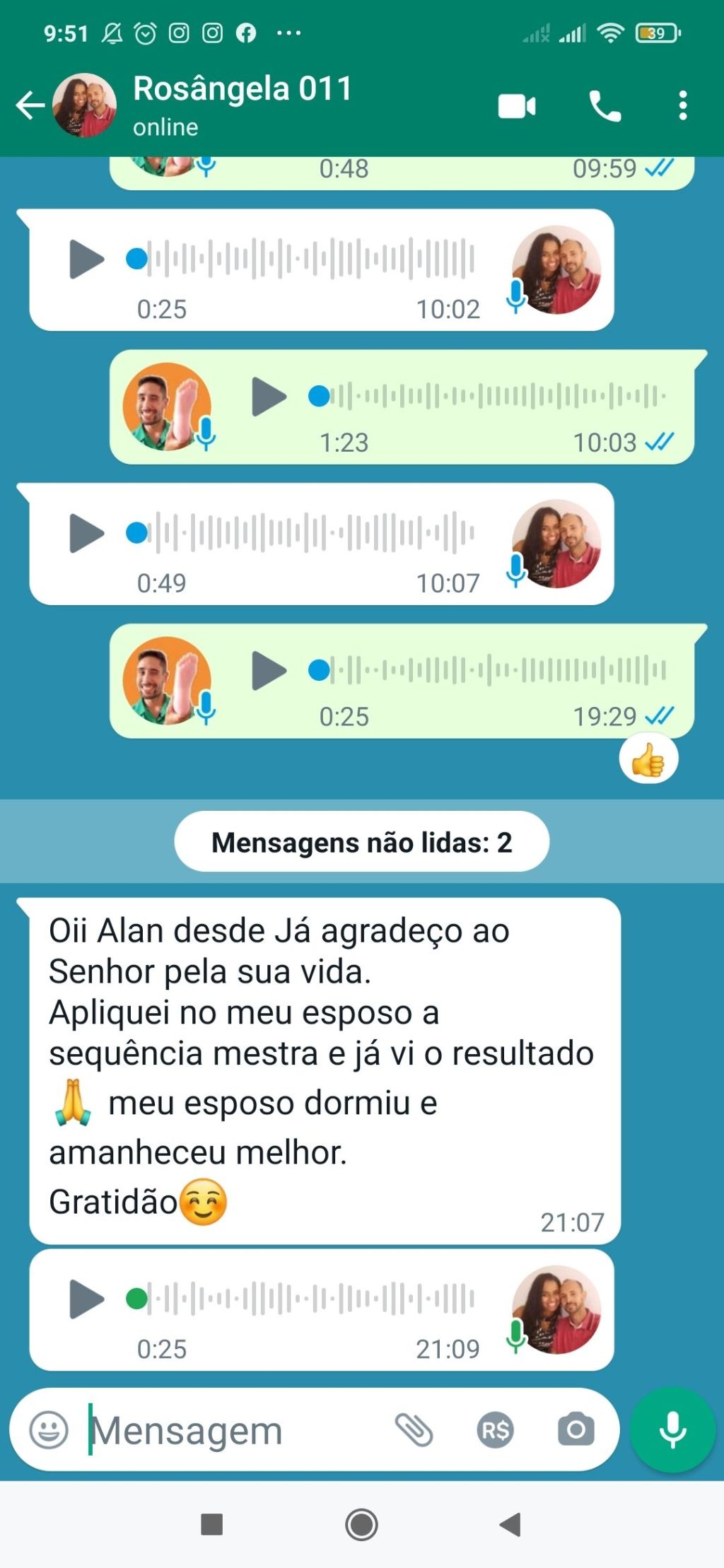Play the voice message received at 10:07
724x1568 pixels.
pyautogui.click(x=86, y=533)
